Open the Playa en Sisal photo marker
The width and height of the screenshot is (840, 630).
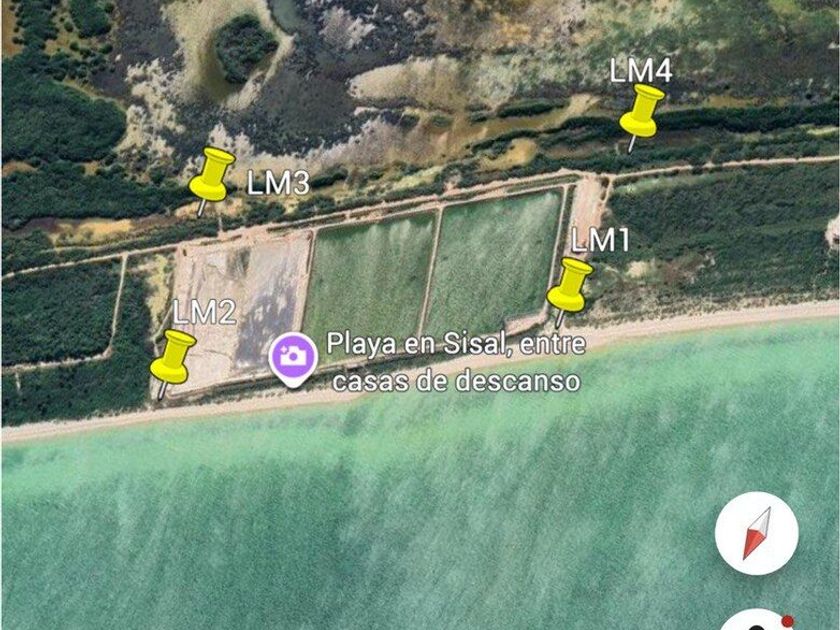(293, 355)
